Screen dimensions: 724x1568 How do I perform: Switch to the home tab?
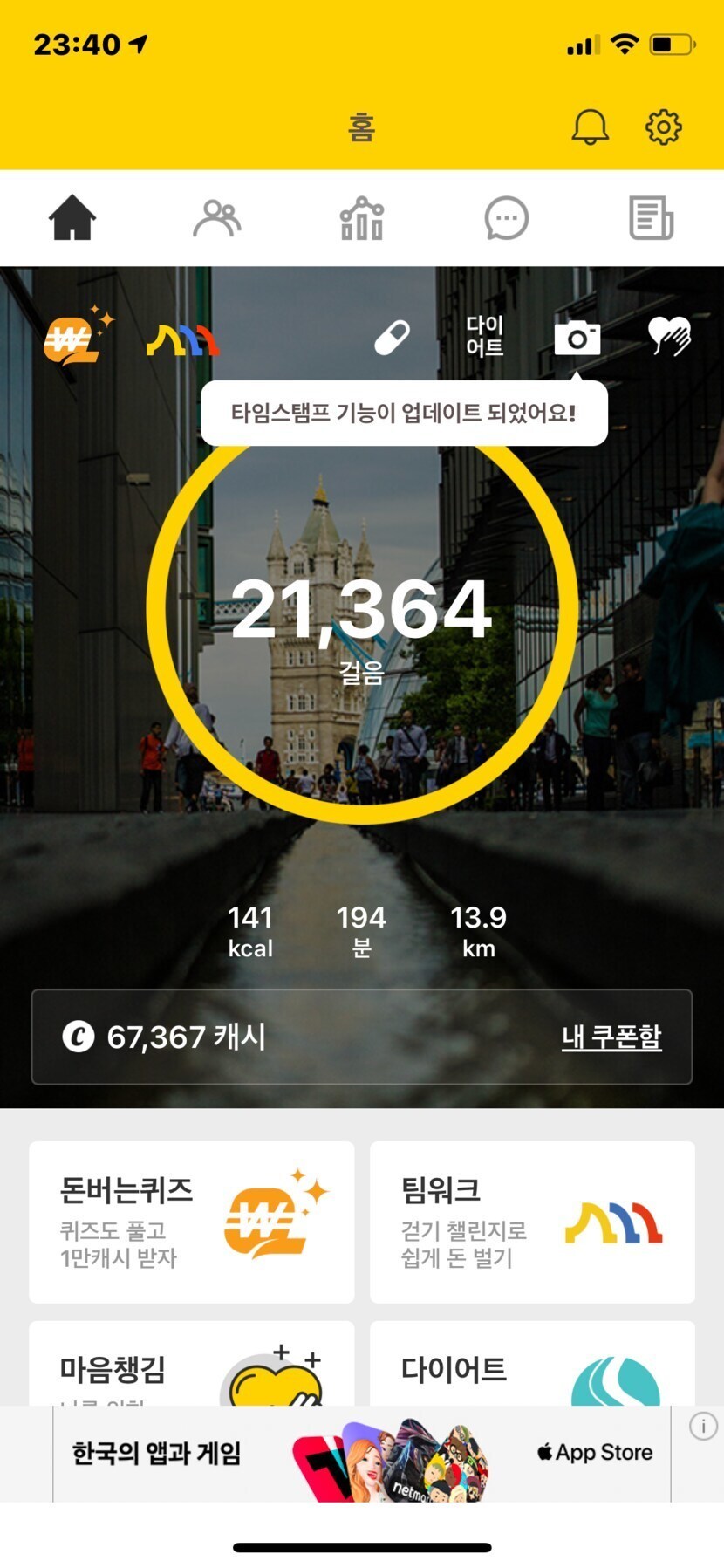72,218
